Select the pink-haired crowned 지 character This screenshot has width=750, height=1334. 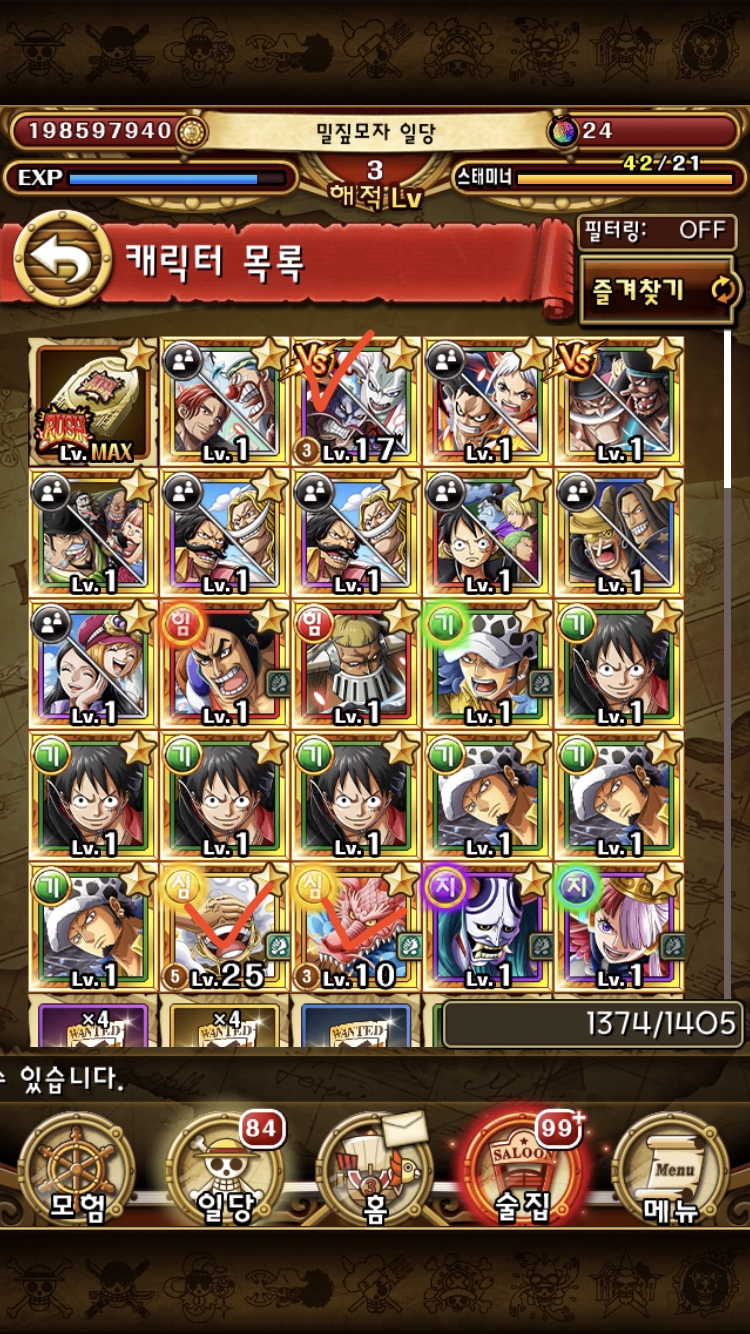[x=619, y=928]
